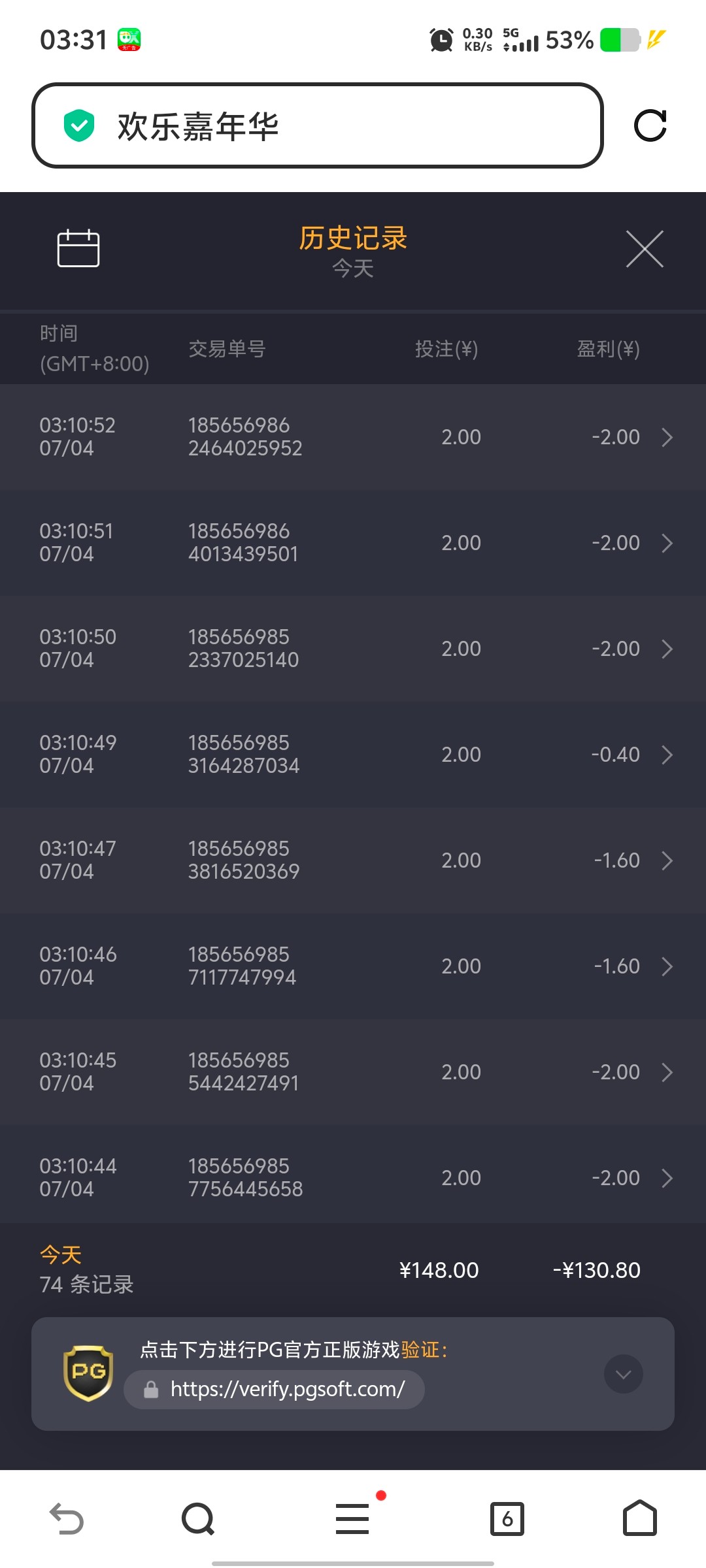Image resolution: width=706 pixels, height=1568 pixels.
Task: Show the 6 open tabs
Action: coord(507,1518)
